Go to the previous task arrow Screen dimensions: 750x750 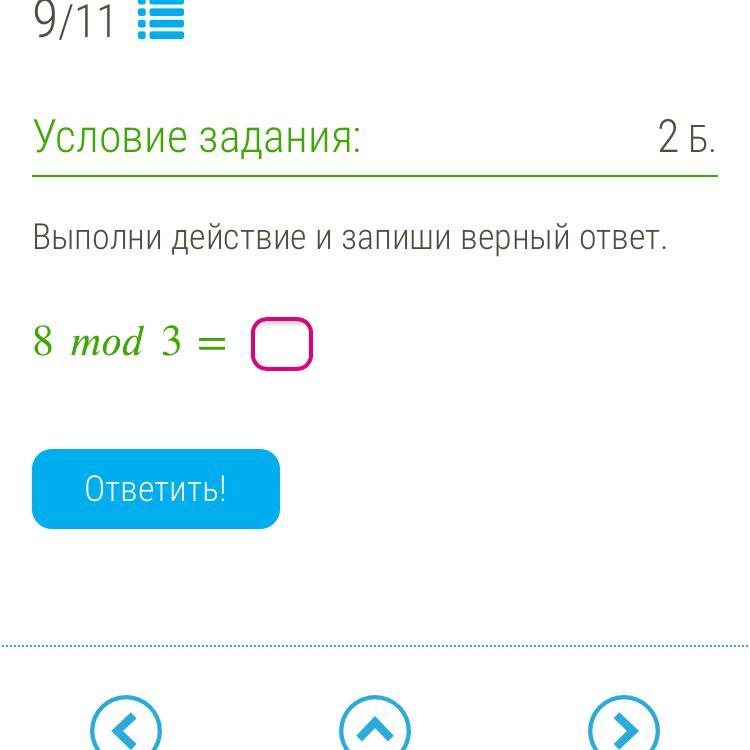tap(126, 728)
